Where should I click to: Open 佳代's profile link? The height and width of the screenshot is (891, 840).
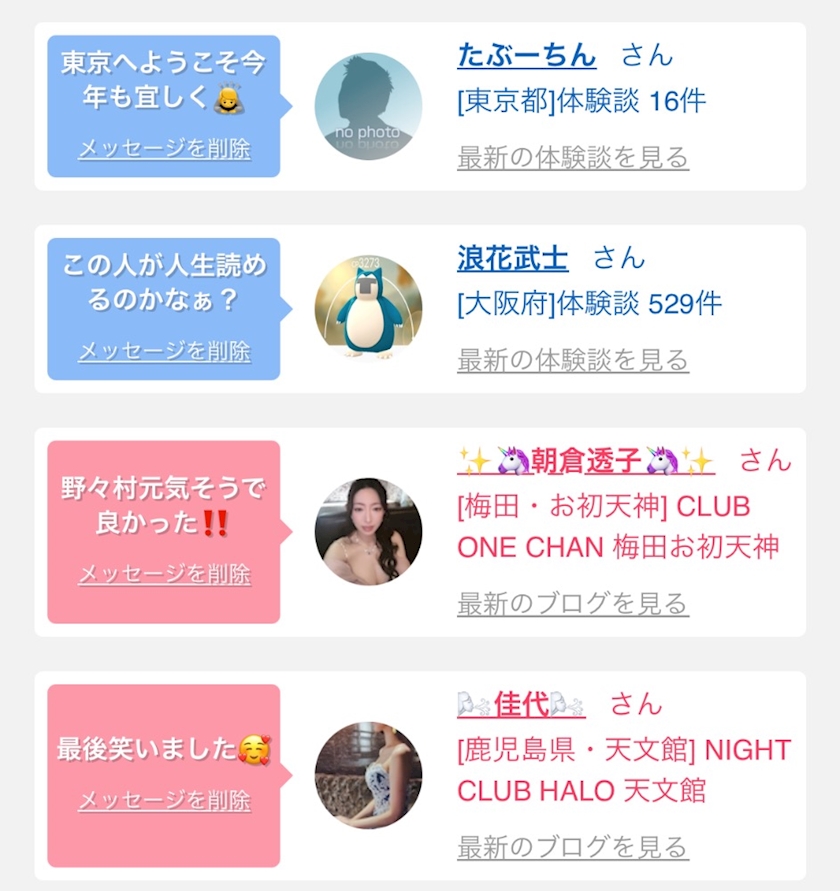pyautogui.click(x=521, y=705)
